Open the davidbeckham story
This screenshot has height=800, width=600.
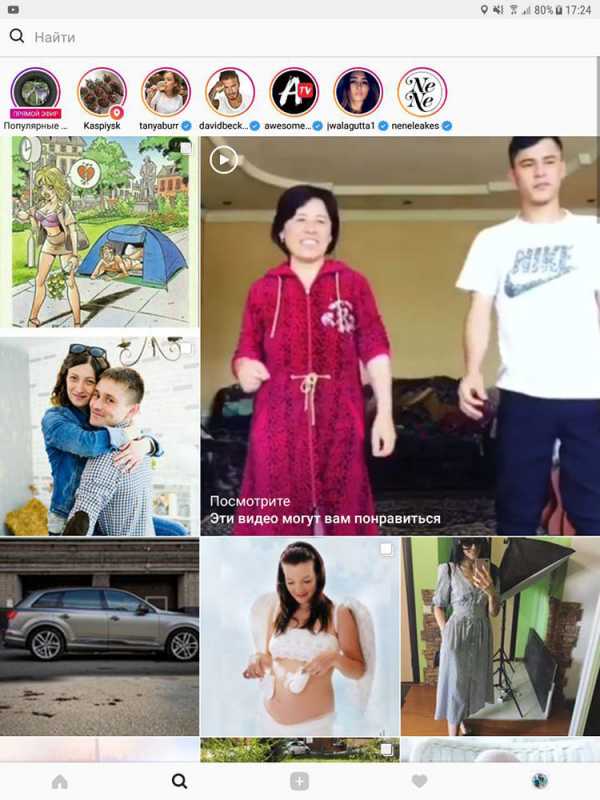pyautogui.click(x=230, y=93)
